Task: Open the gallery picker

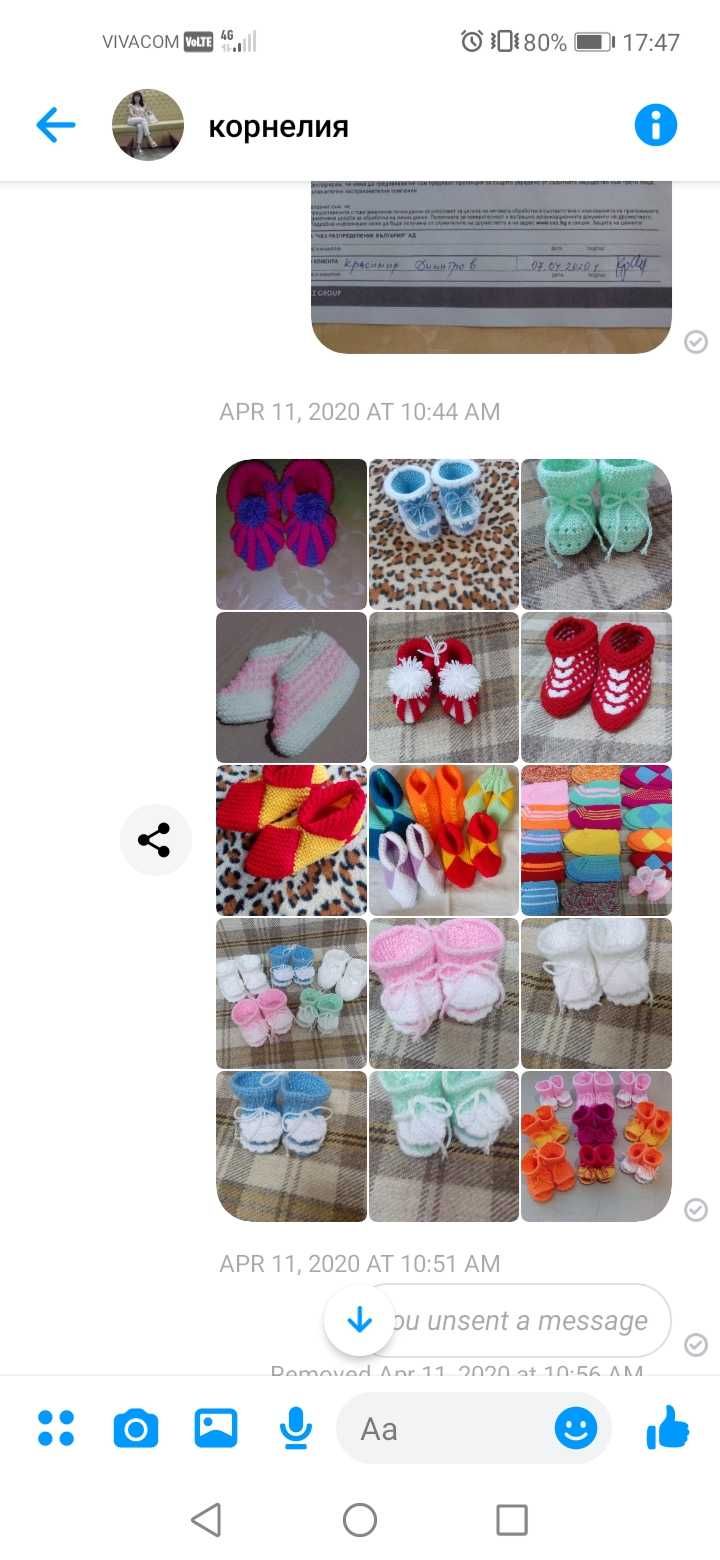Action: click(216, 1428)
